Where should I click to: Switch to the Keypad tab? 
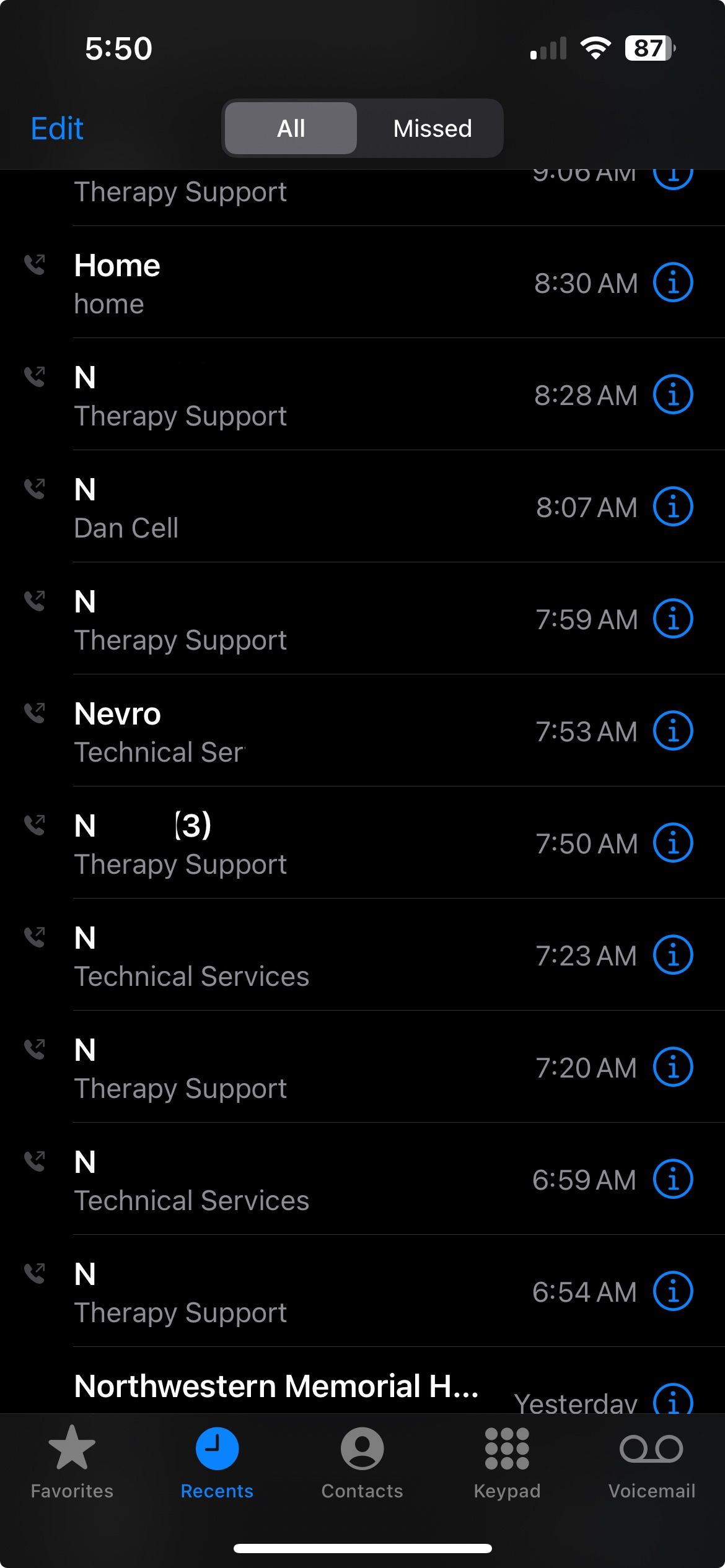[x=507, y=1463]
